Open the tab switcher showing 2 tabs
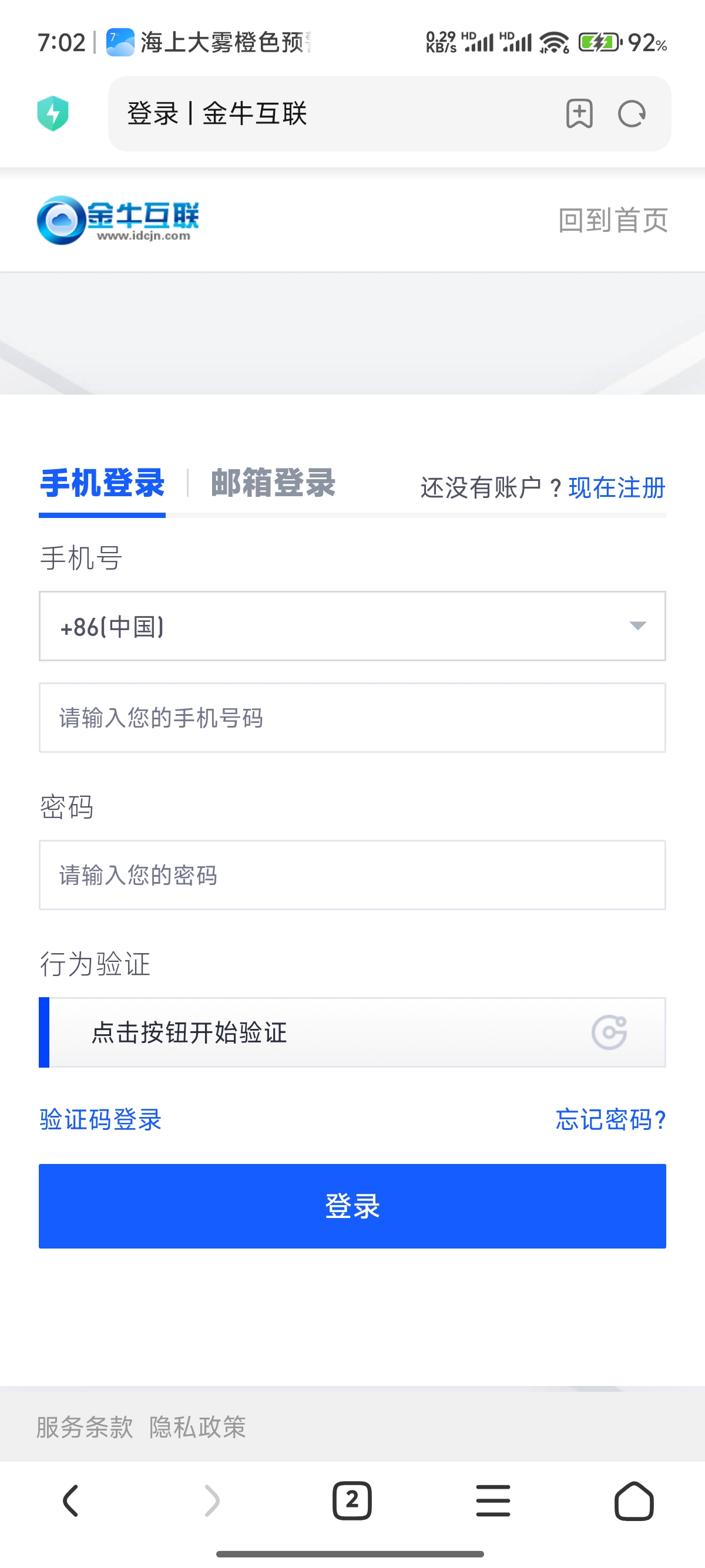The height and width of the screenshot is (1568, 705). tap(352, 1501)
